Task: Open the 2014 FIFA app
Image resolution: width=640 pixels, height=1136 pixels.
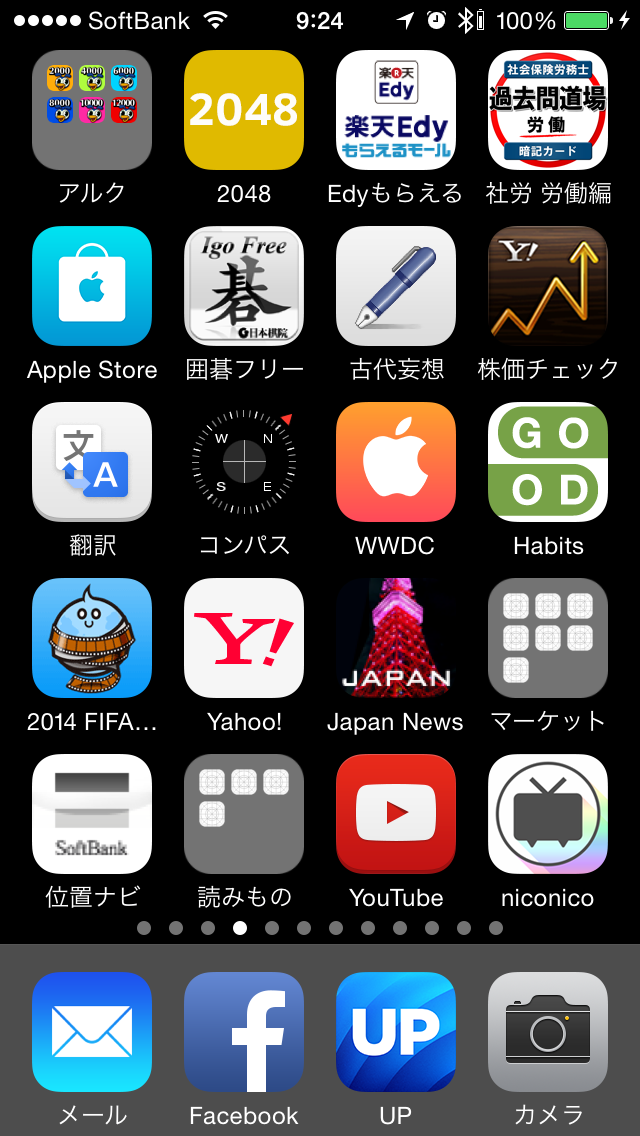Action: point(92,638)
